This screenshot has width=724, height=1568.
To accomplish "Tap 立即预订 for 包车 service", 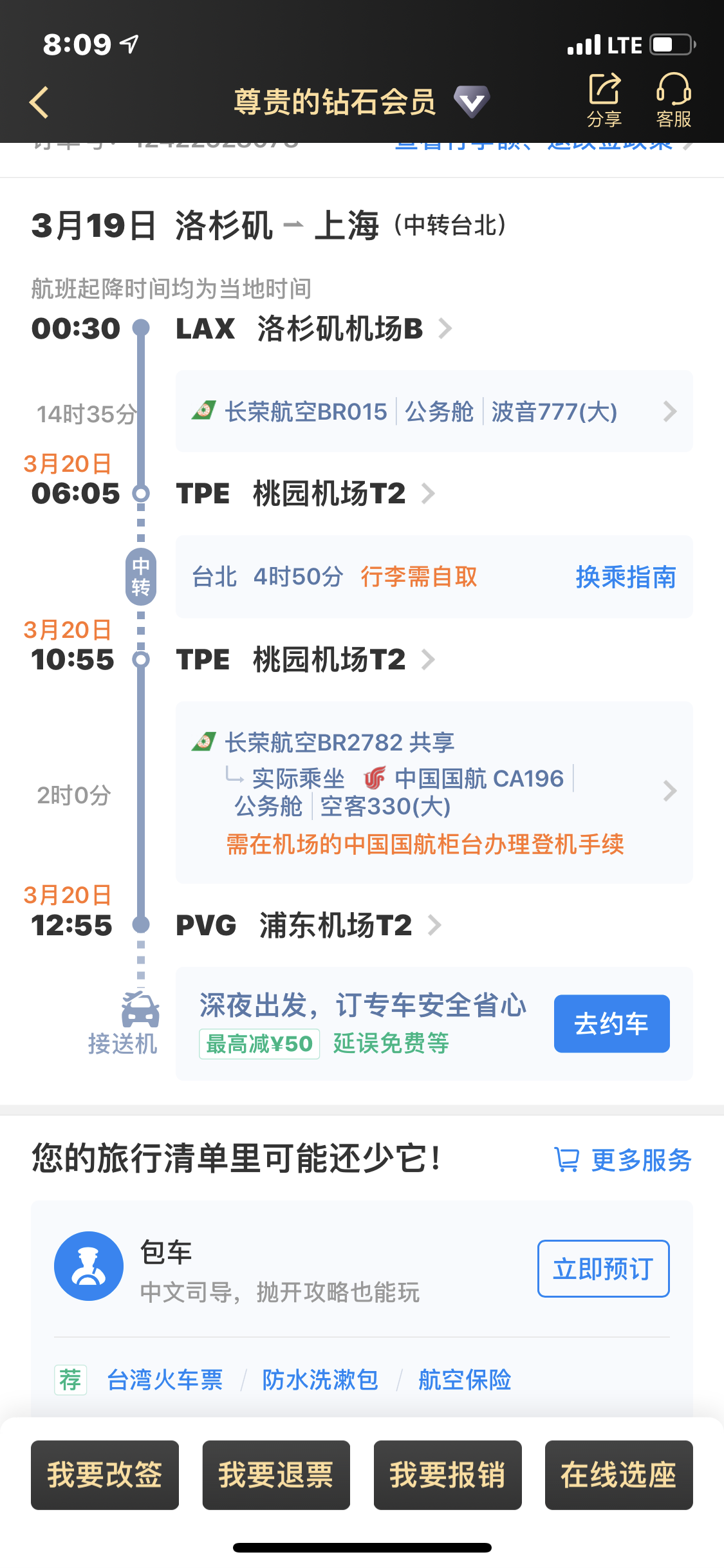I will click(x=603, y=1269).
